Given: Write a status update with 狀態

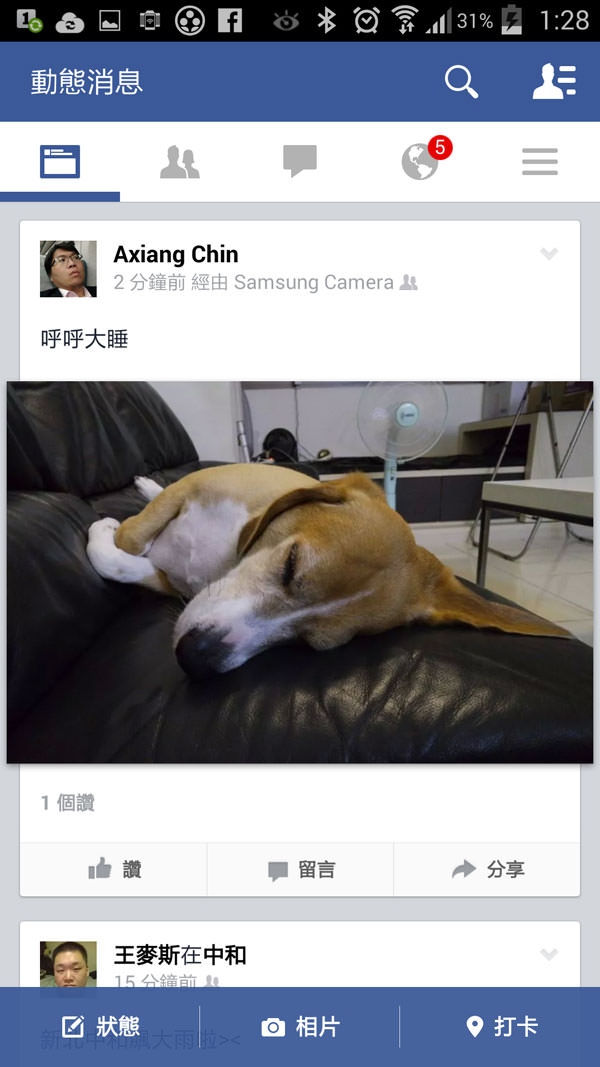Looking at the screenshot, I should point(100,1027).
